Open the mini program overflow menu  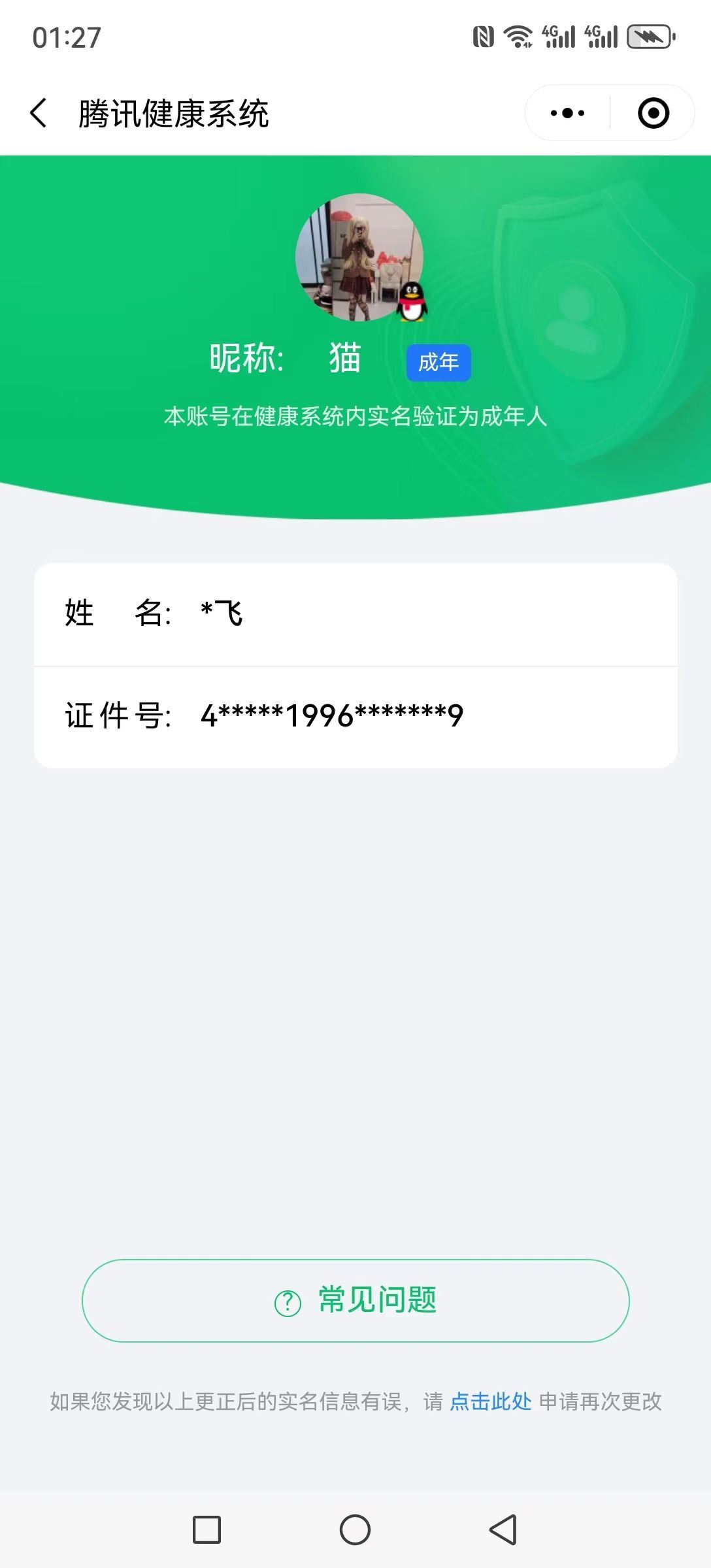[x=567, y=113]
